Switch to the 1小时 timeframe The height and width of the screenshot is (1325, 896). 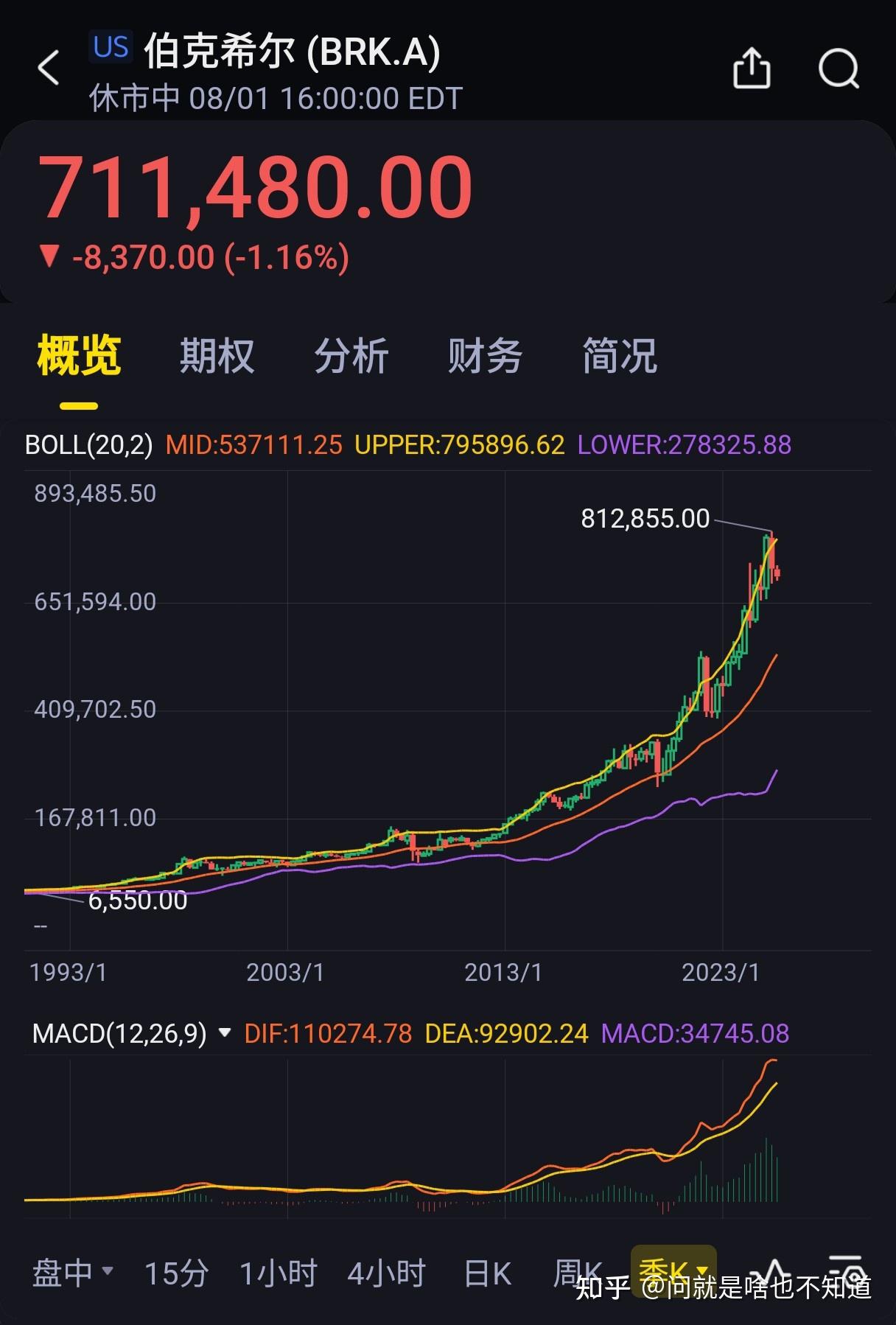[279, 1271]
